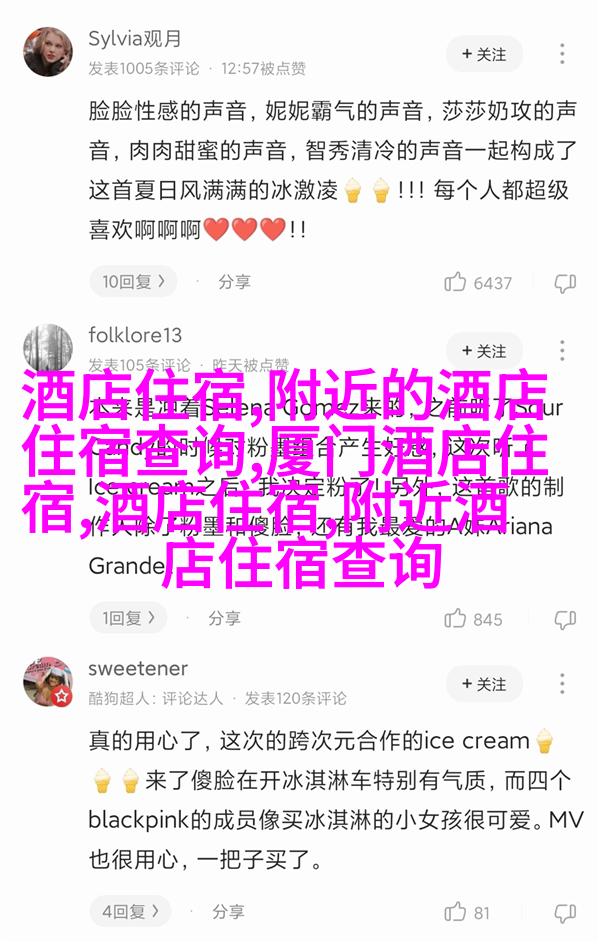The width and height of the screenshot is (600, 944).
Task: Like sweetener's comment with 81 likes
Action: [x=468, y=913]
